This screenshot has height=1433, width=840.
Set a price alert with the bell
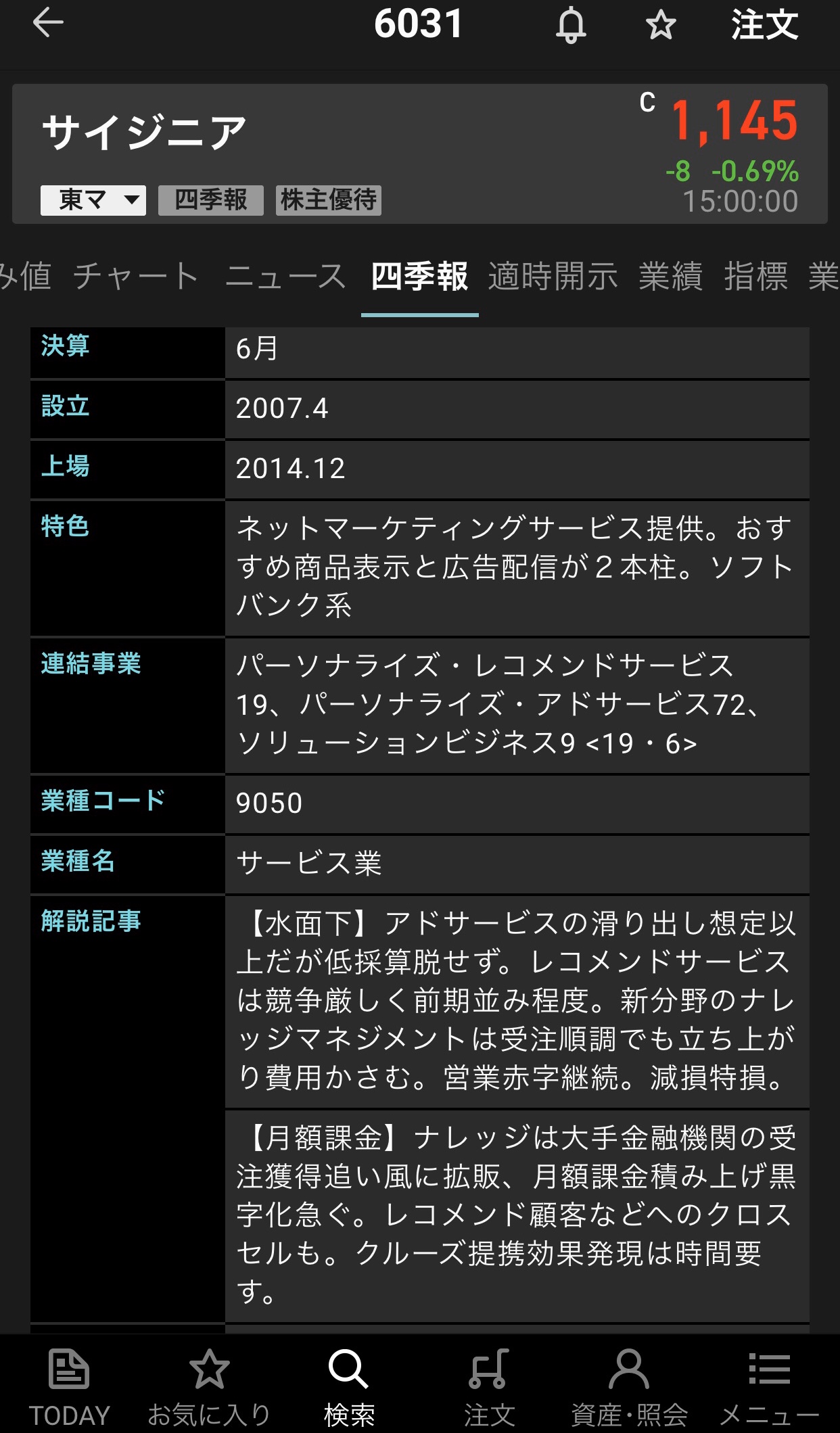(571, 26)
